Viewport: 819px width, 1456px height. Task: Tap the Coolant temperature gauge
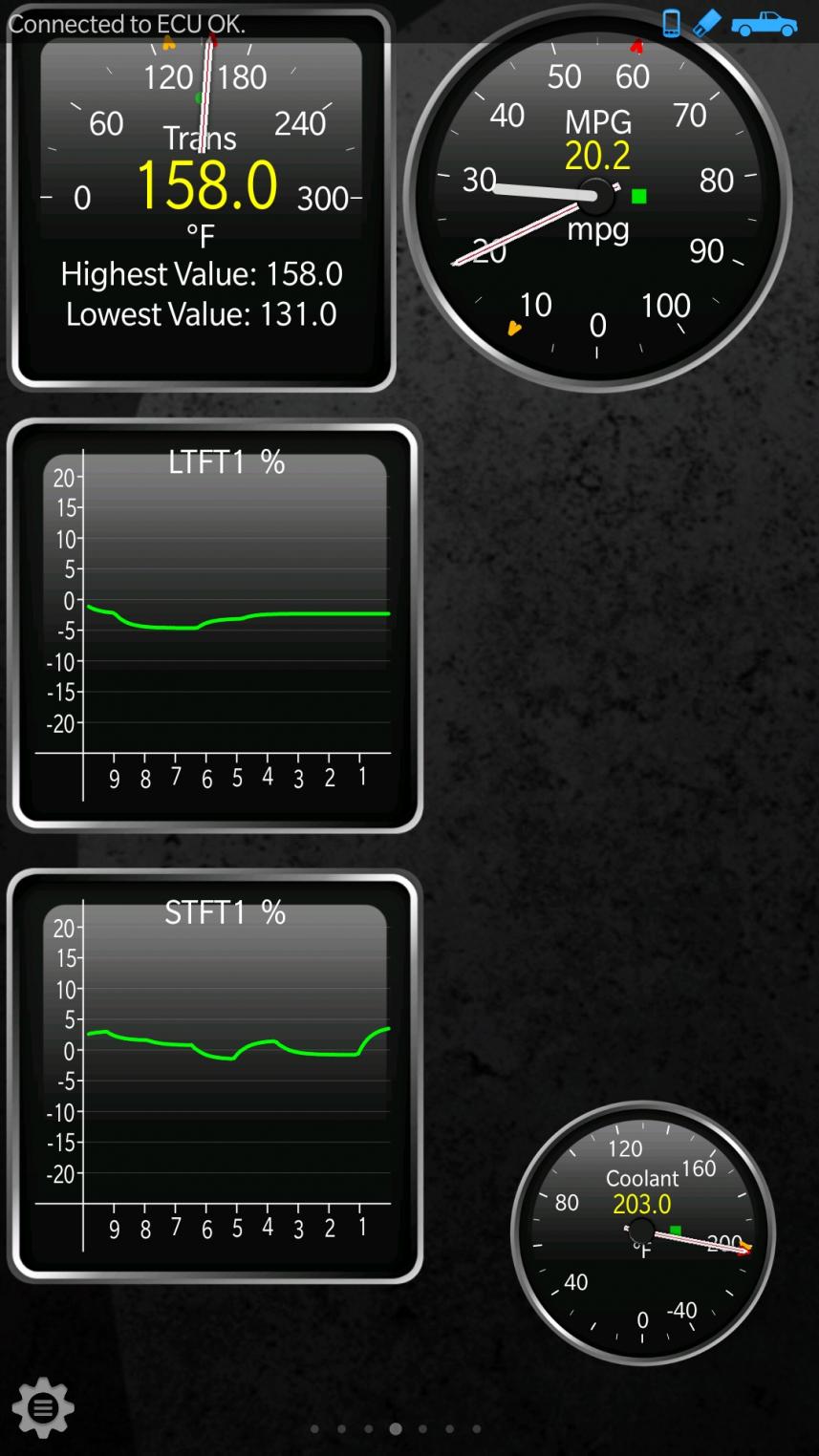(642, 1232)
